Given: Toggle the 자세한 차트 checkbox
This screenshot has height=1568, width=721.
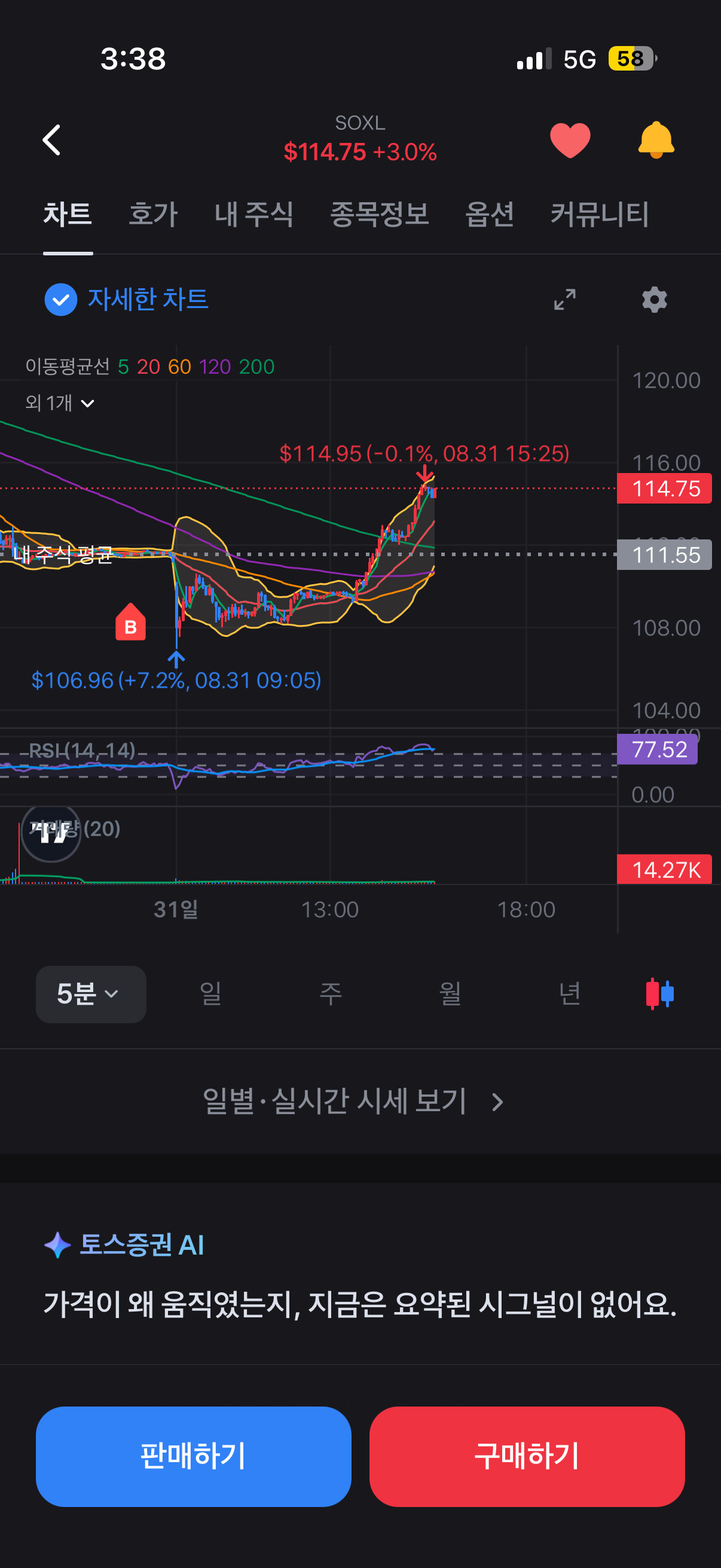Looking at the screenshot, I should coord(61,300).
